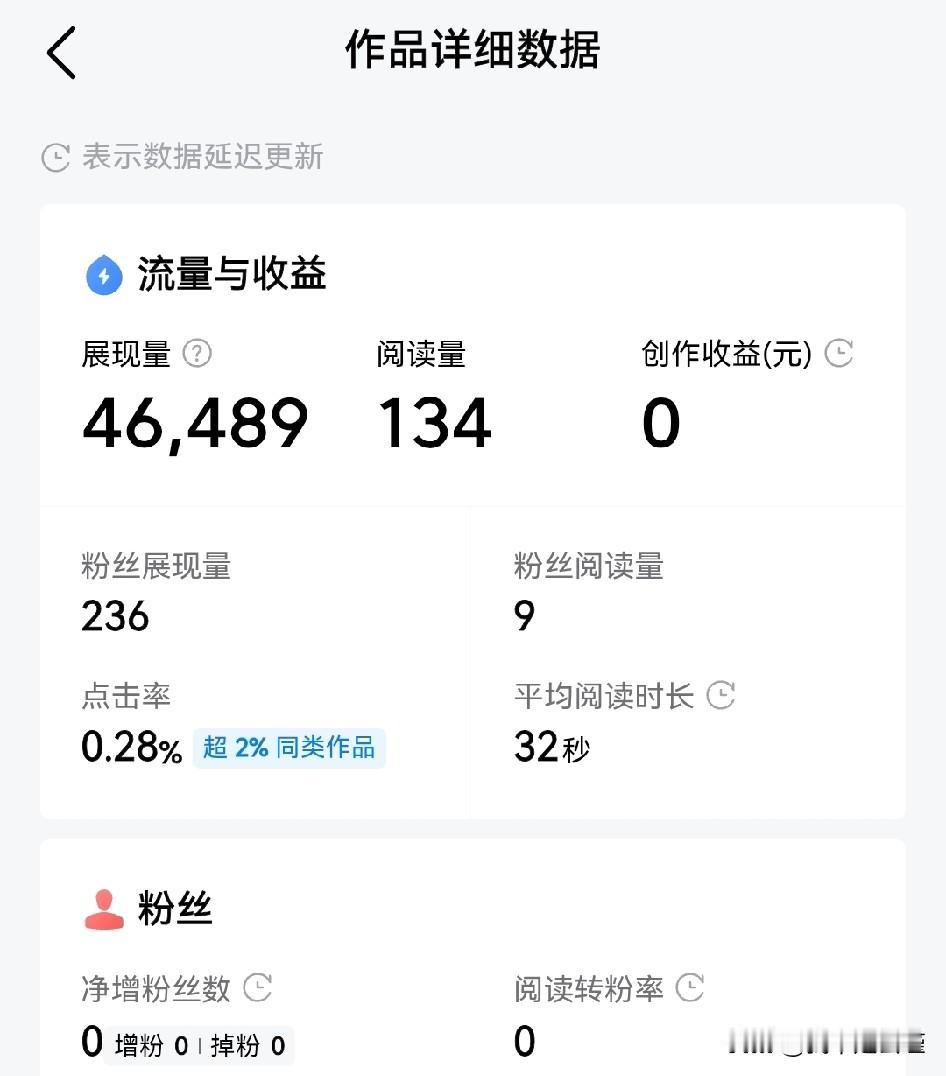Tap the 作品详细数据 title

[x=471, y=53]
